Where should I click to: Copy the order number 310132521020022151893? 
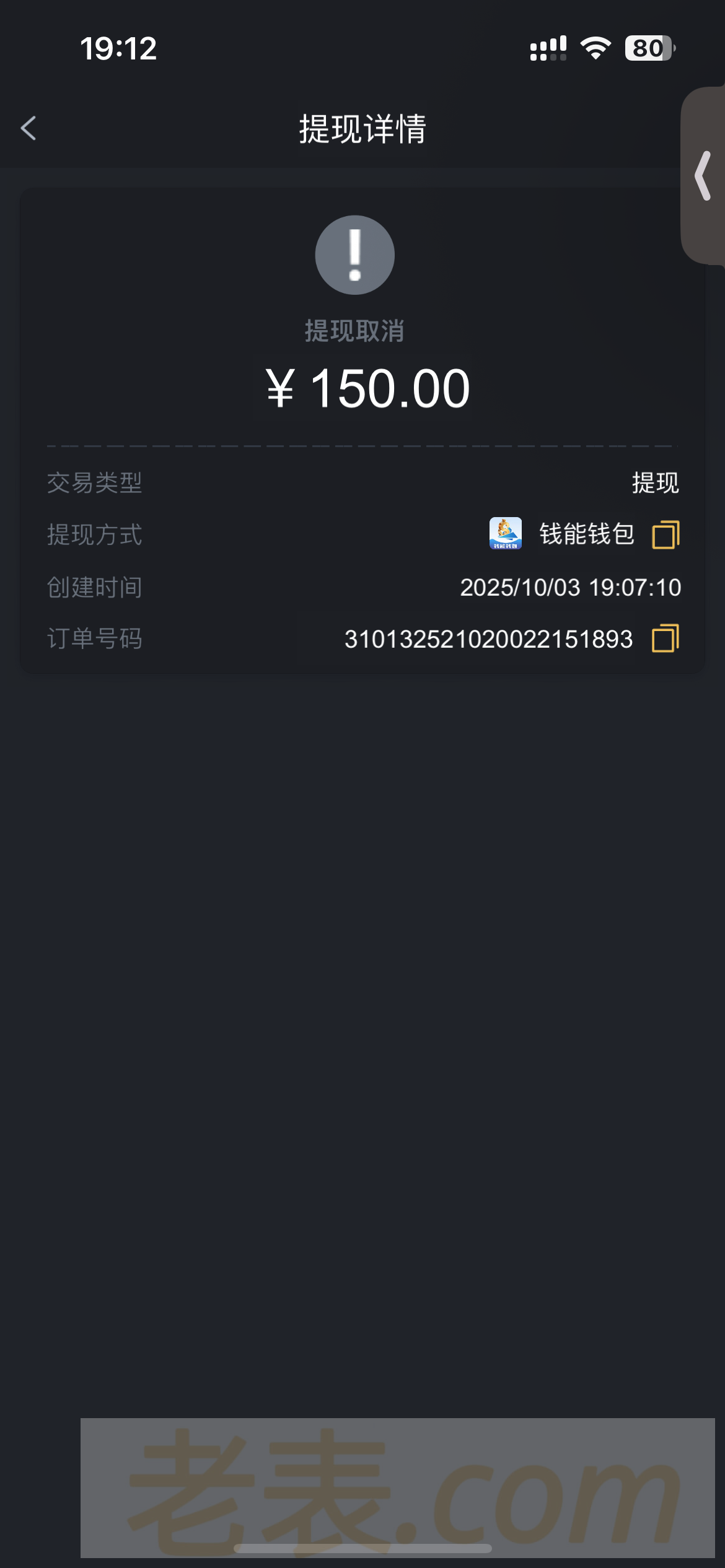click(666, 638)
